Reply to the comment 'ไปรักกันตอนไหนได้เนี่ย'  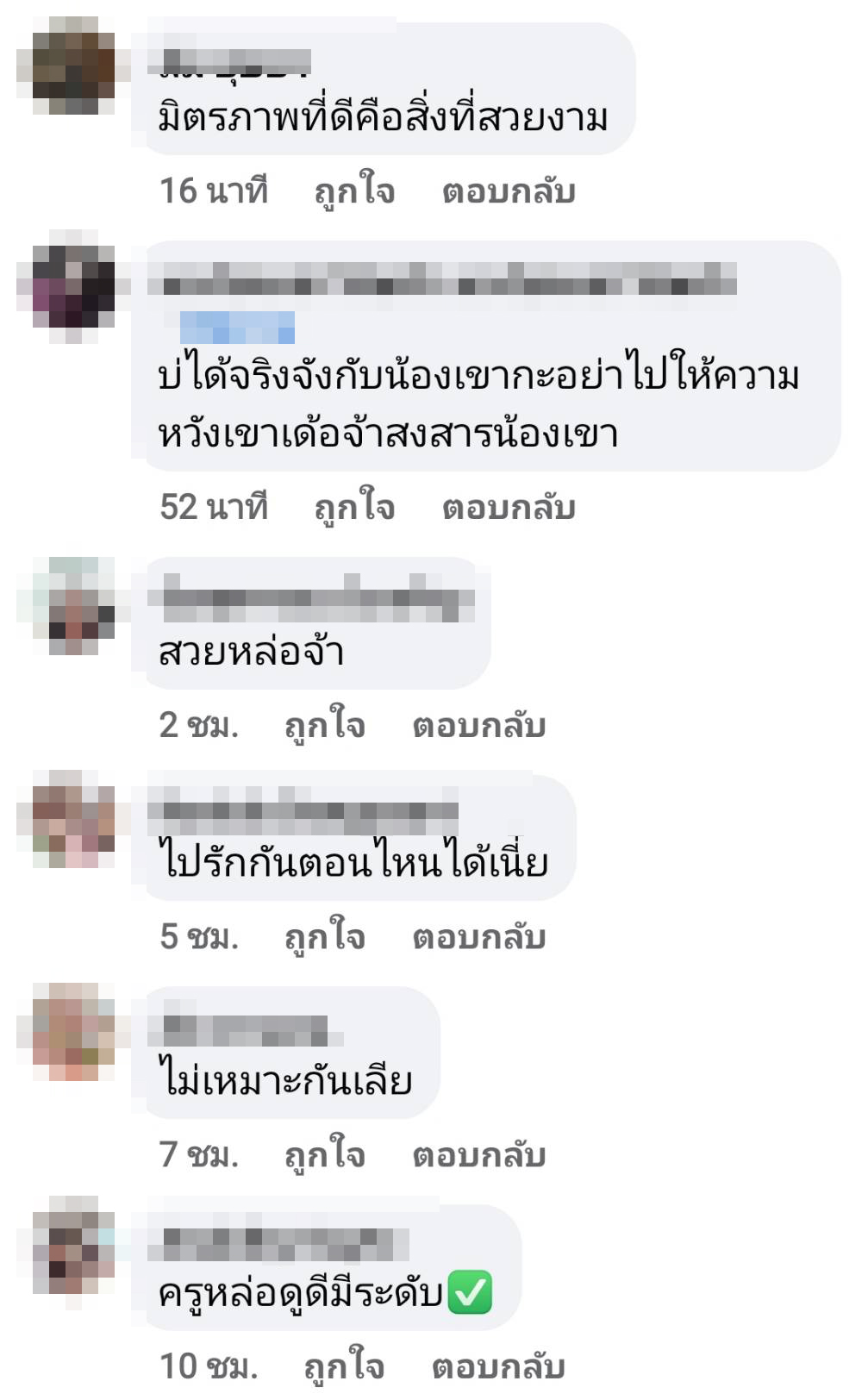click(x=479, y=936)
